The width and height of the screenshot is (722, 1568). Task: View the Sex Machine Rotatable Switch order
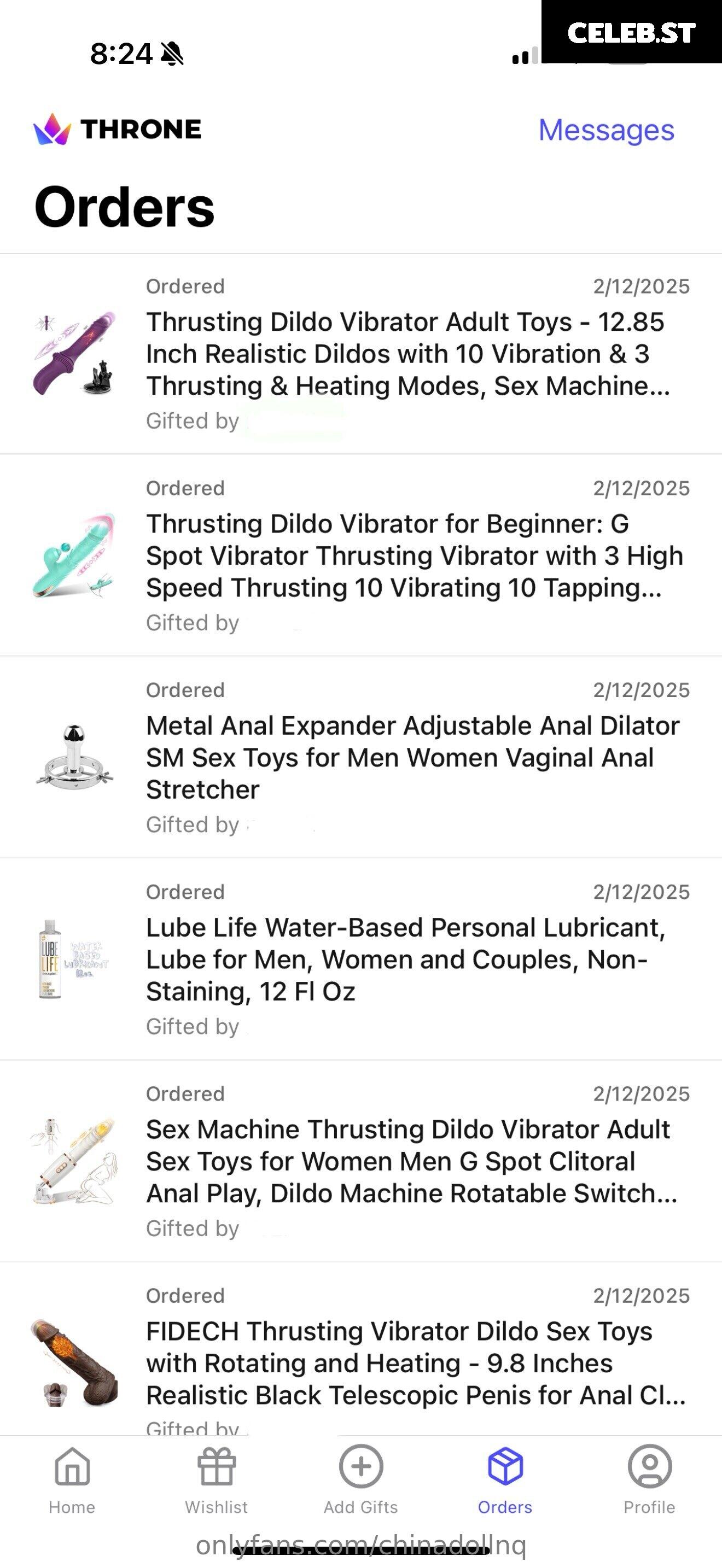361,1161
